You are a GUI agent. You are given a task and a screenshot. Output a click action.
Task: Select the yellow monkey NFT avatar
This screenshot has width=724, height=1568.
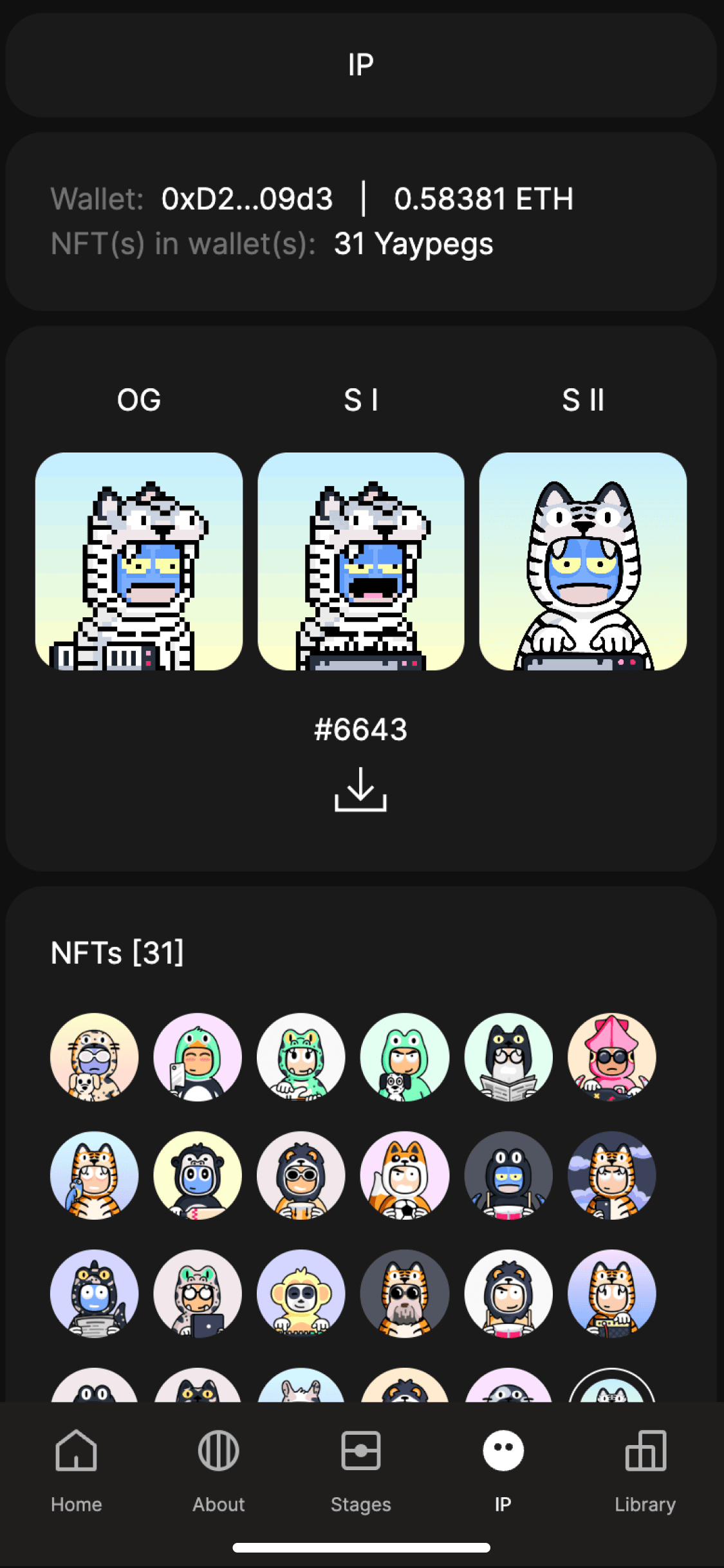[x=301, y=1294]
